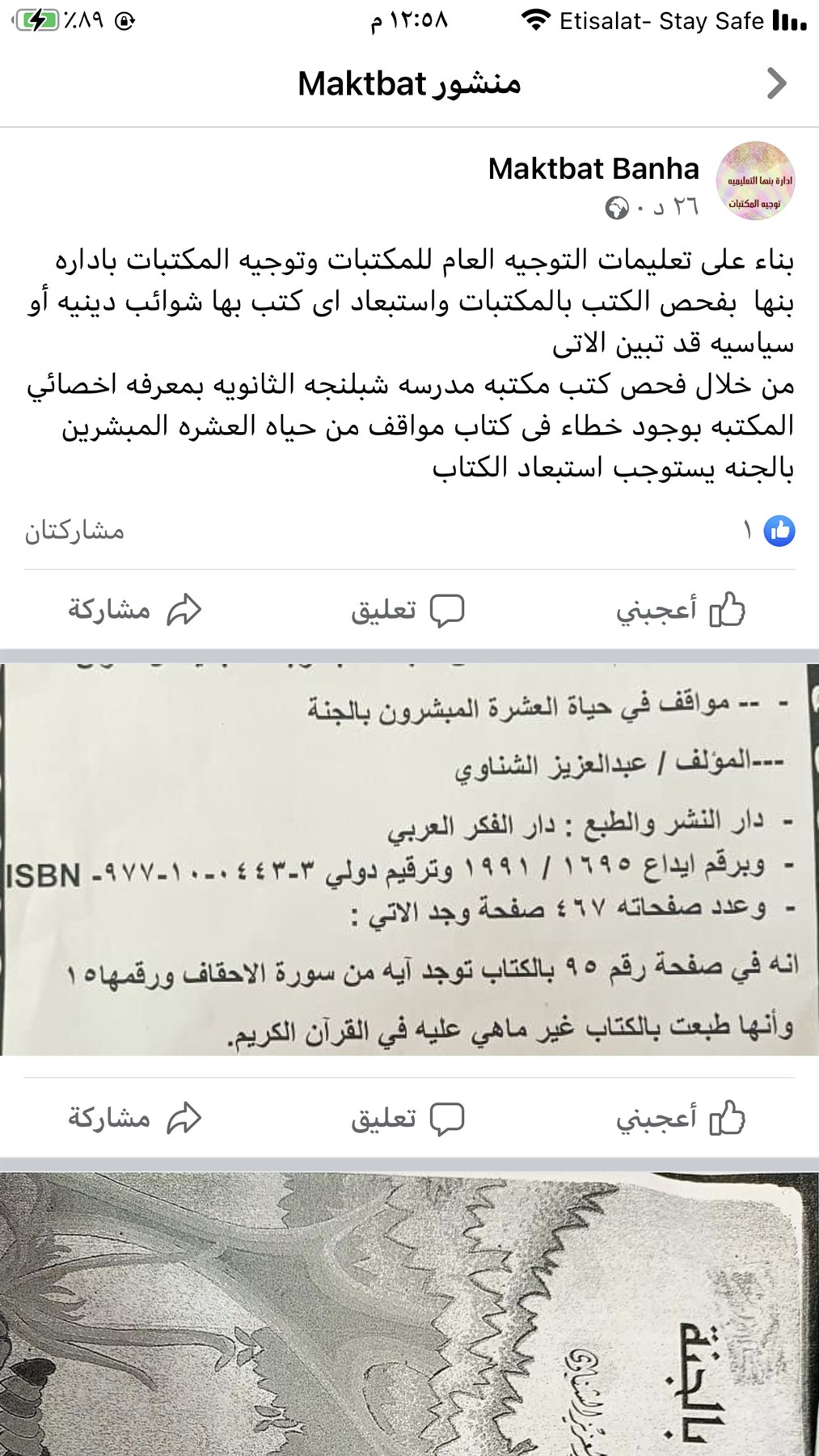Go back using the header chevron

coord(776,83)
